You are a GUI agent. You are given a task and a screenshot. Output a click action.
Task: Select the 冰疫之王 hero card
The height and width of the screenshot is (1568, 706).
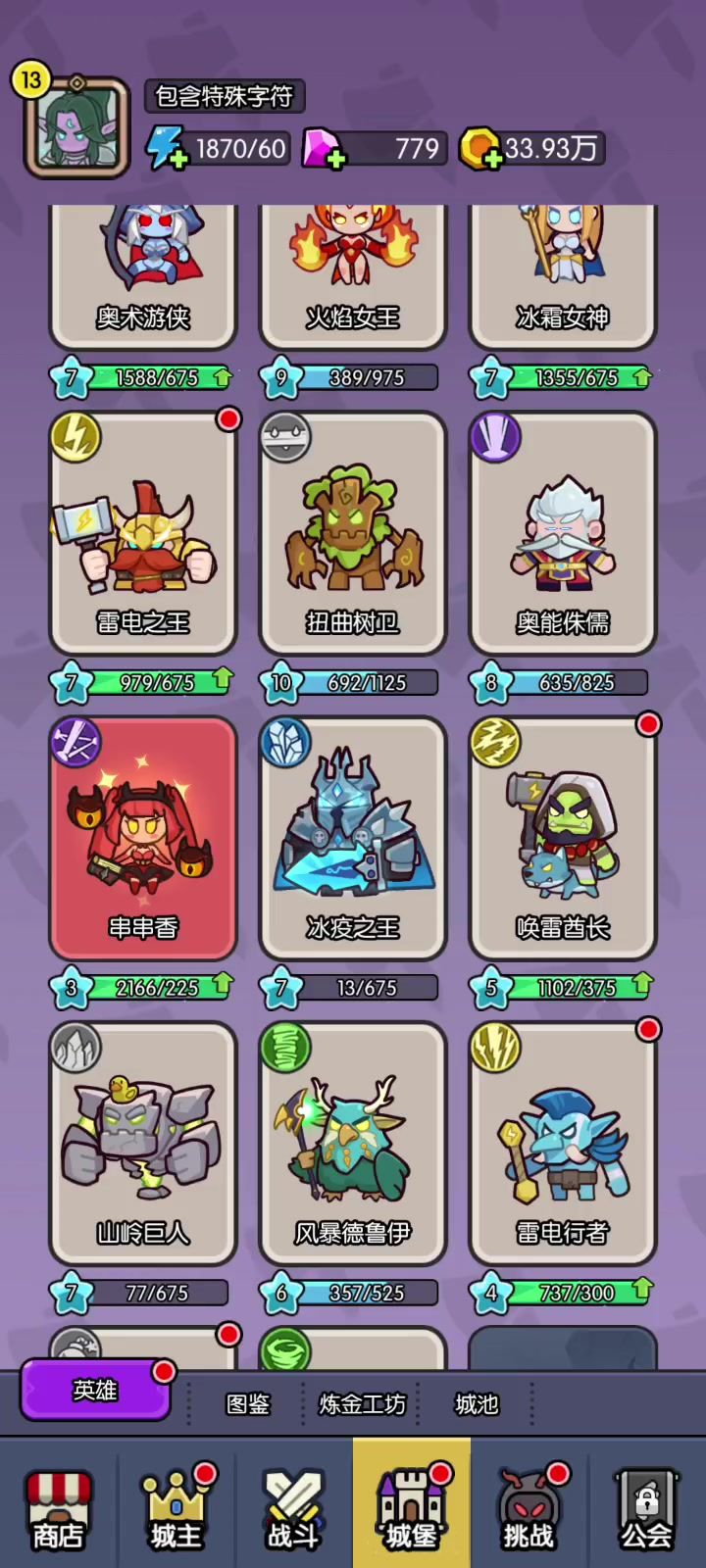point(353,839)
